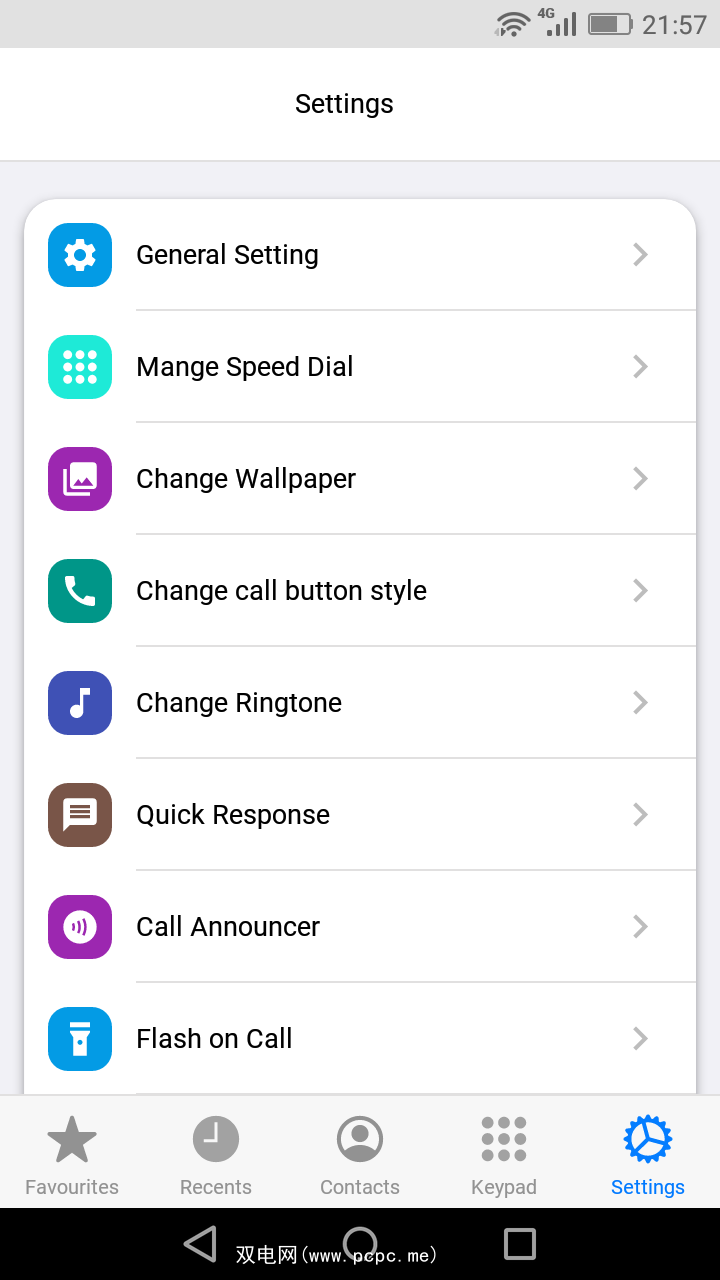Viewport: 720px width, 1280px height.
Task: Tap the Settings tab in bottom bar
Action: tap(648, 1155)
